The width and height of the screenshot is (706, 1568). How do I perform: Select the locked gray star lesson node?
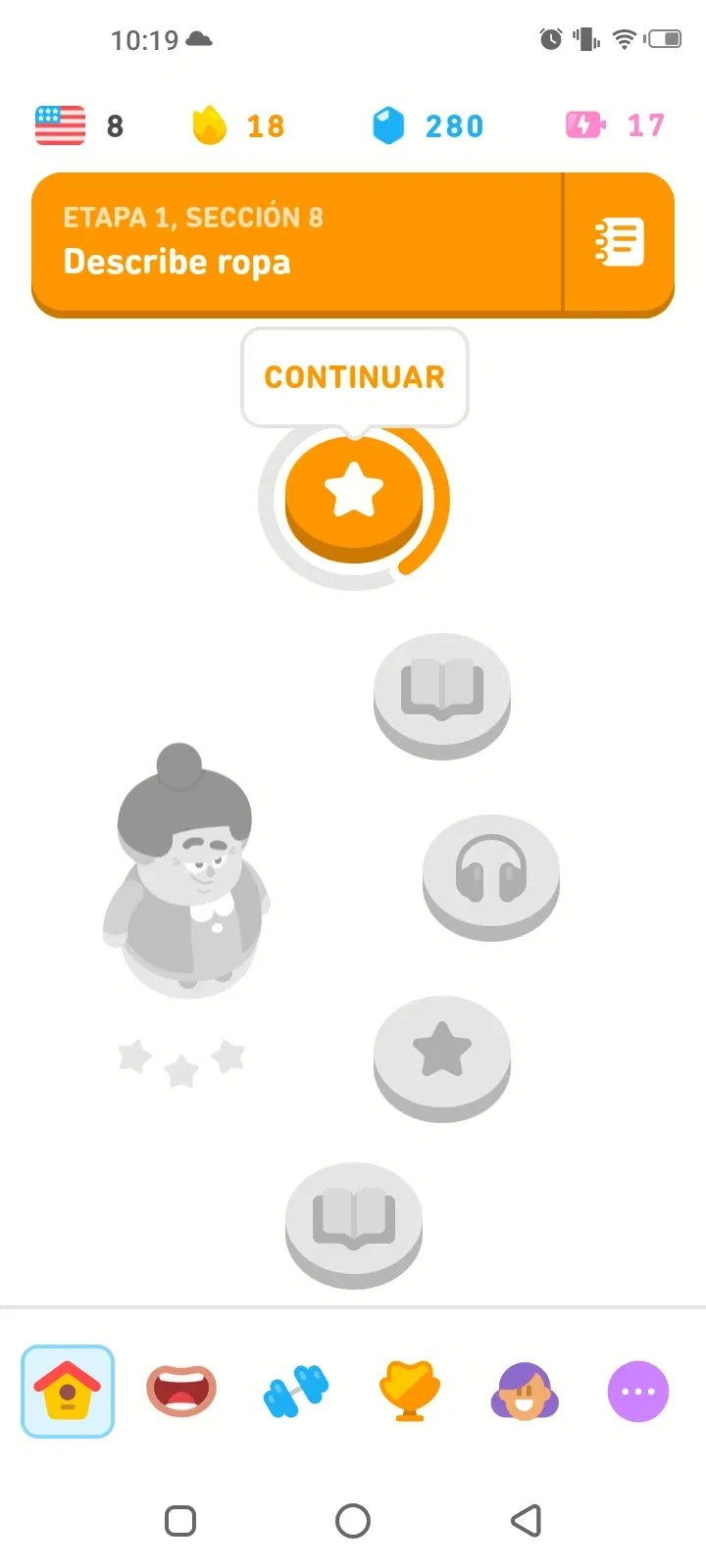[442, 1053]
